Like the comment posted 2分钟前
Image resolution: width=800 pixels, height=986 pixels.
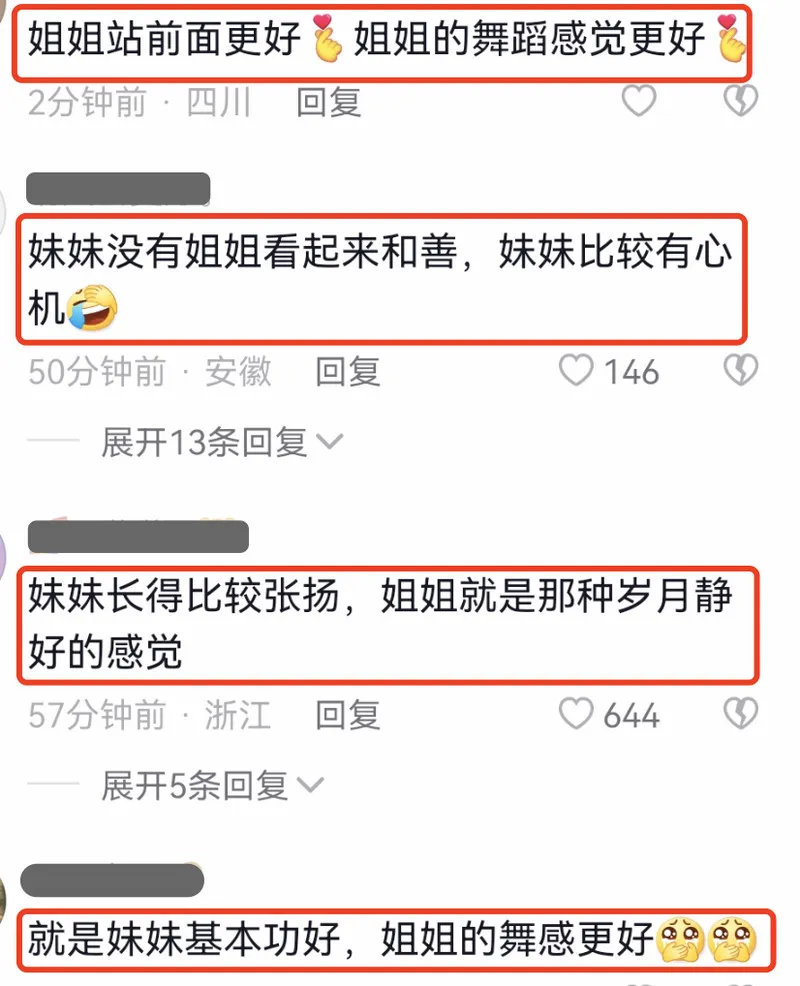click(639, 101)
